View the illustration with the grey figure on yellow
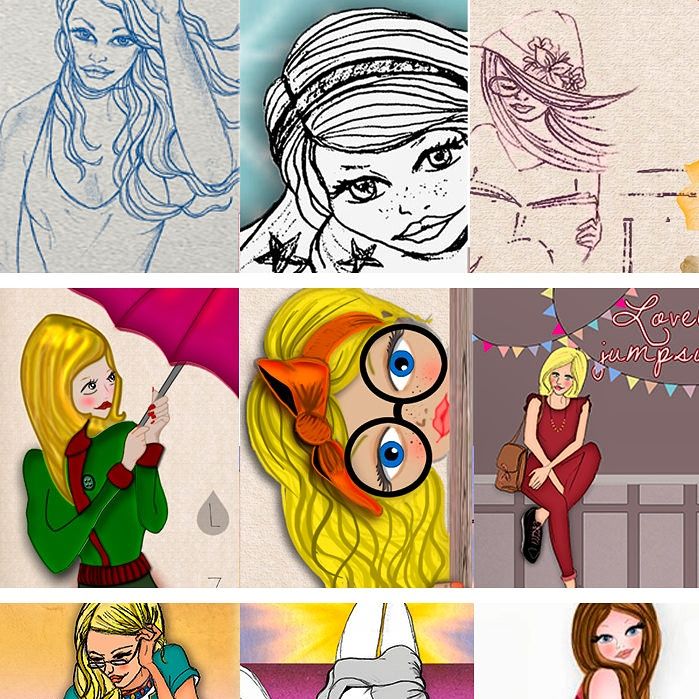699x699 pixels. 353,650
